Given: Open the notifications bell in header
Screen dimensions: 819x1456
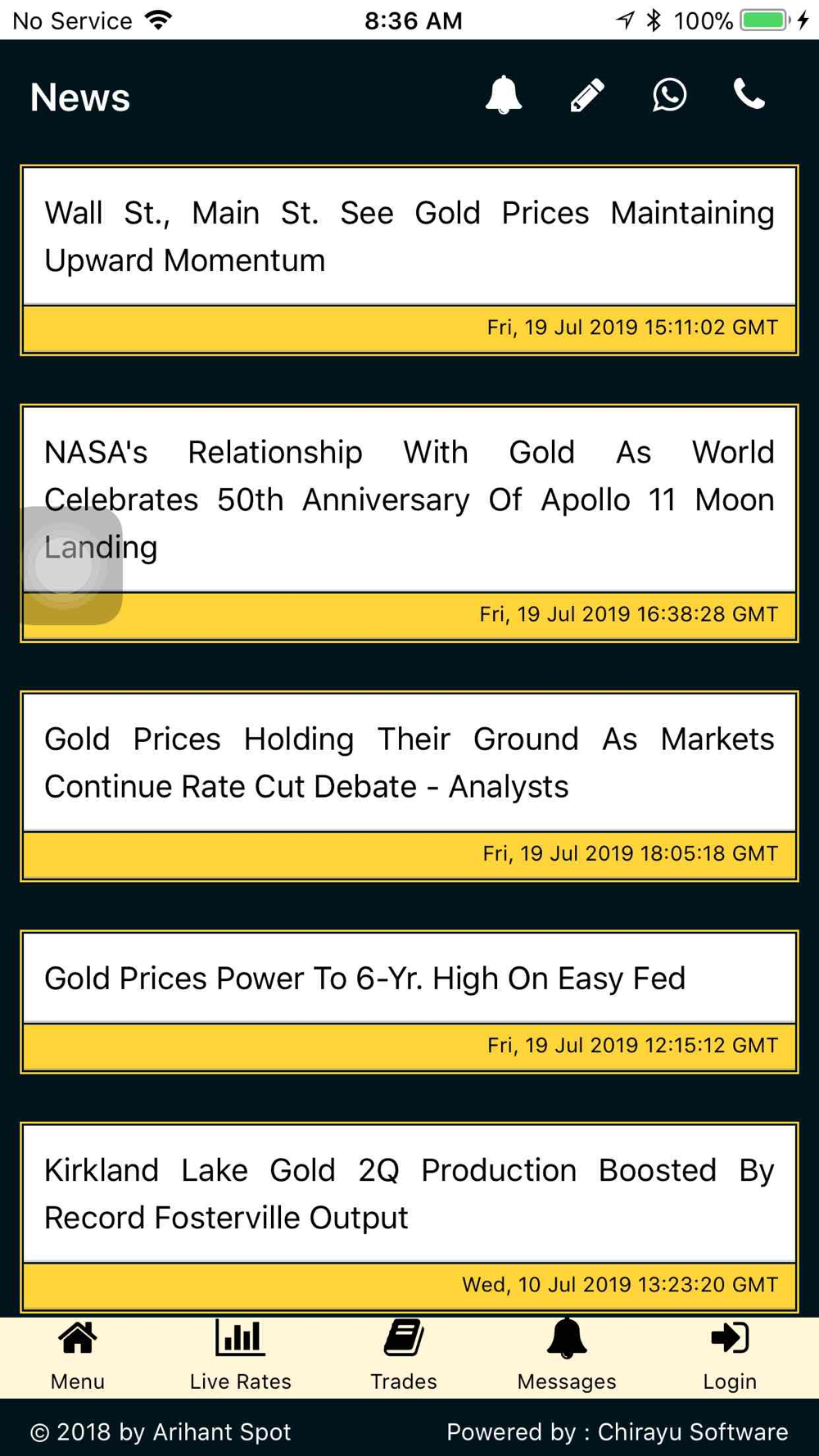Looking at the screenshot, I should 503,95.
